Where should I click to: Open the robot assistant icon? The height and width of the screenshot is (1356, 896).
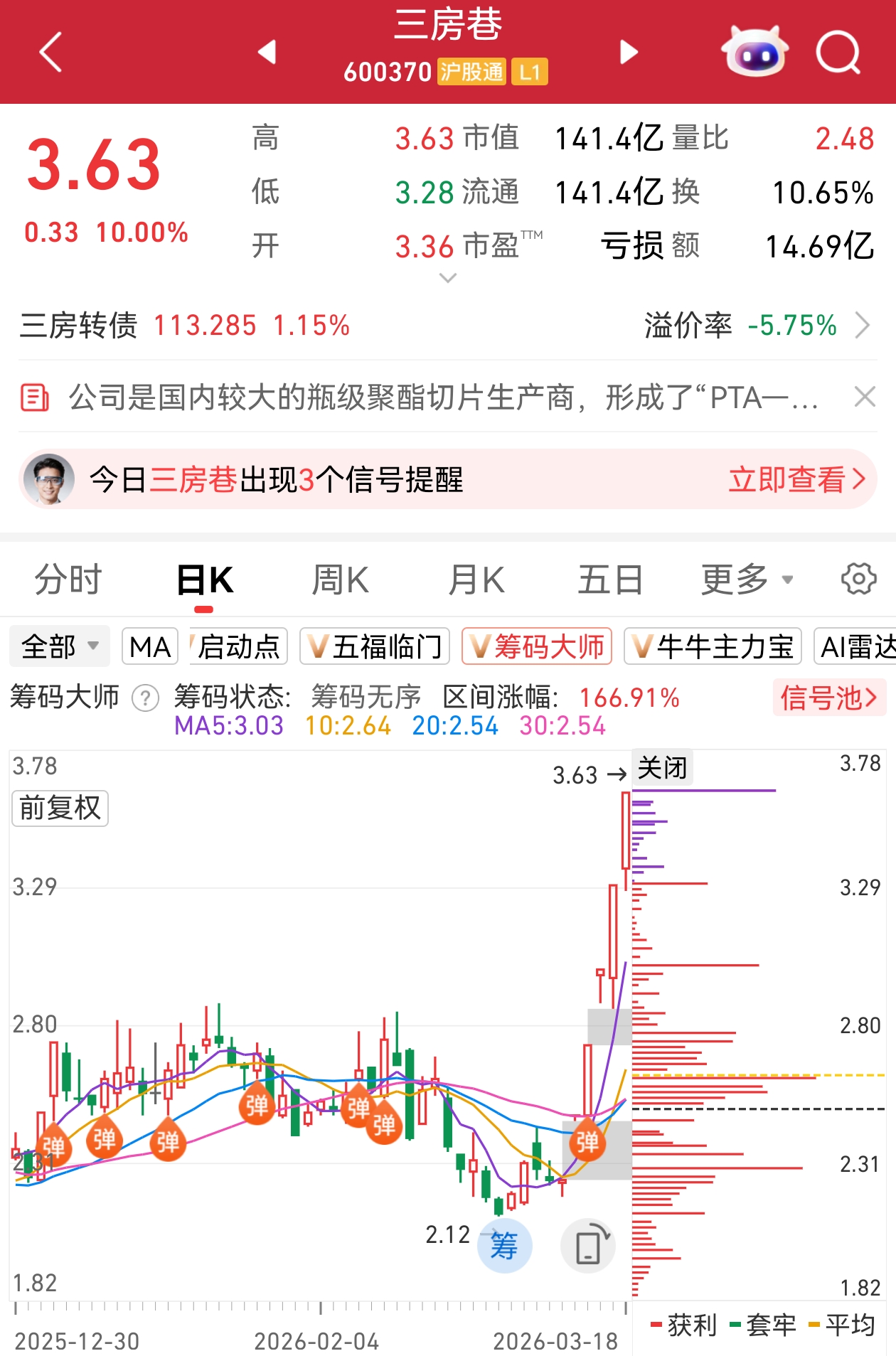coord(754,52)
